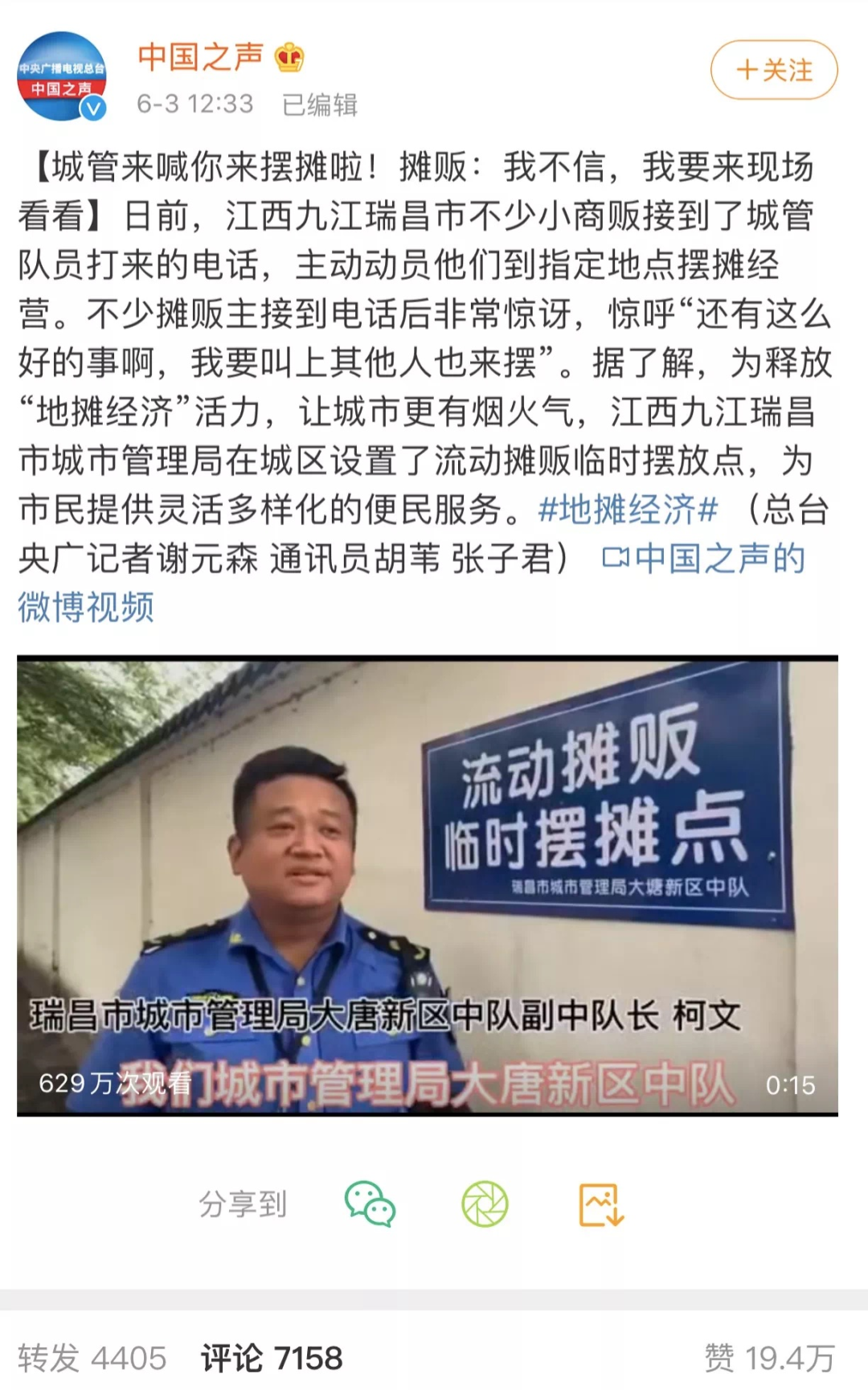Switch to the 评论 7158 tab

272,1359
